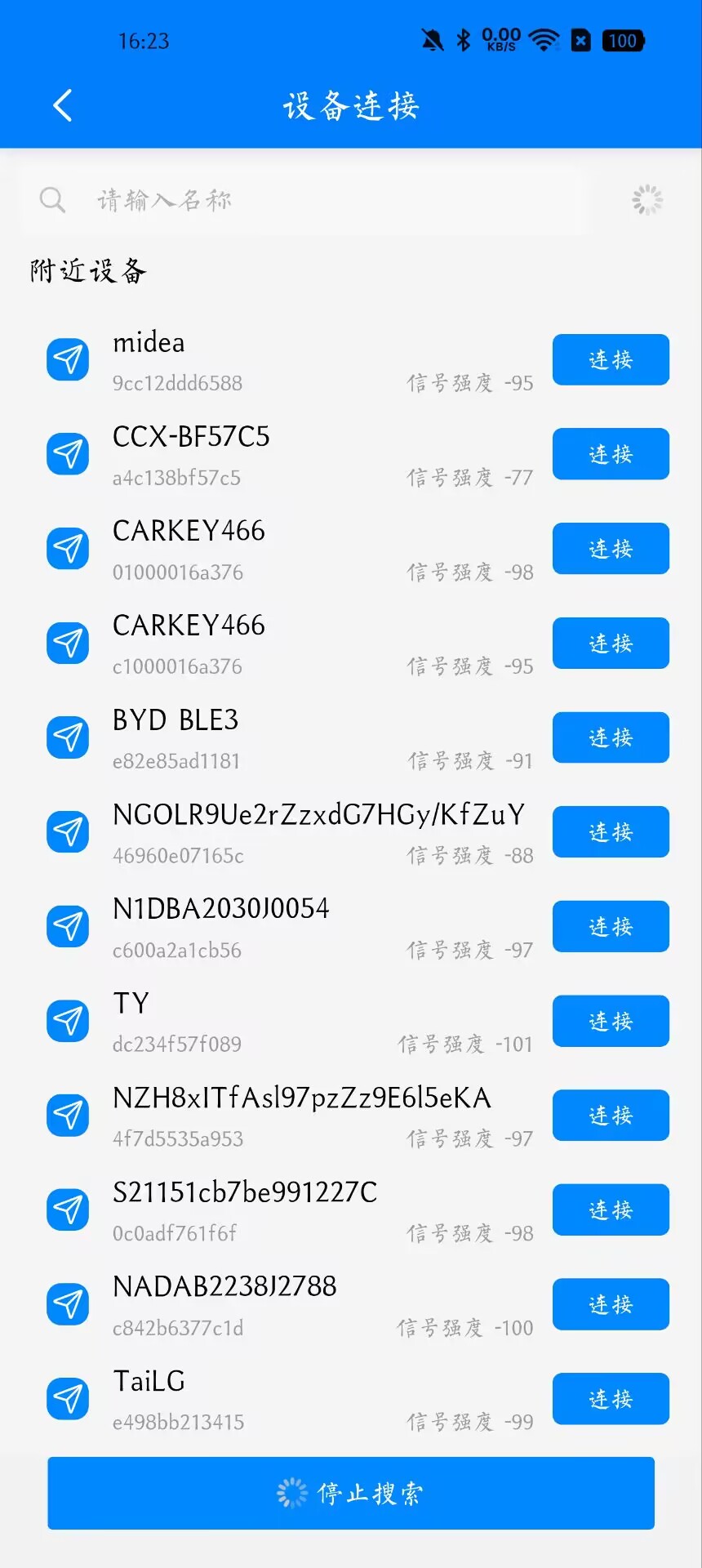Connect to N1DBA2030J0054

[x=611, y=927]
